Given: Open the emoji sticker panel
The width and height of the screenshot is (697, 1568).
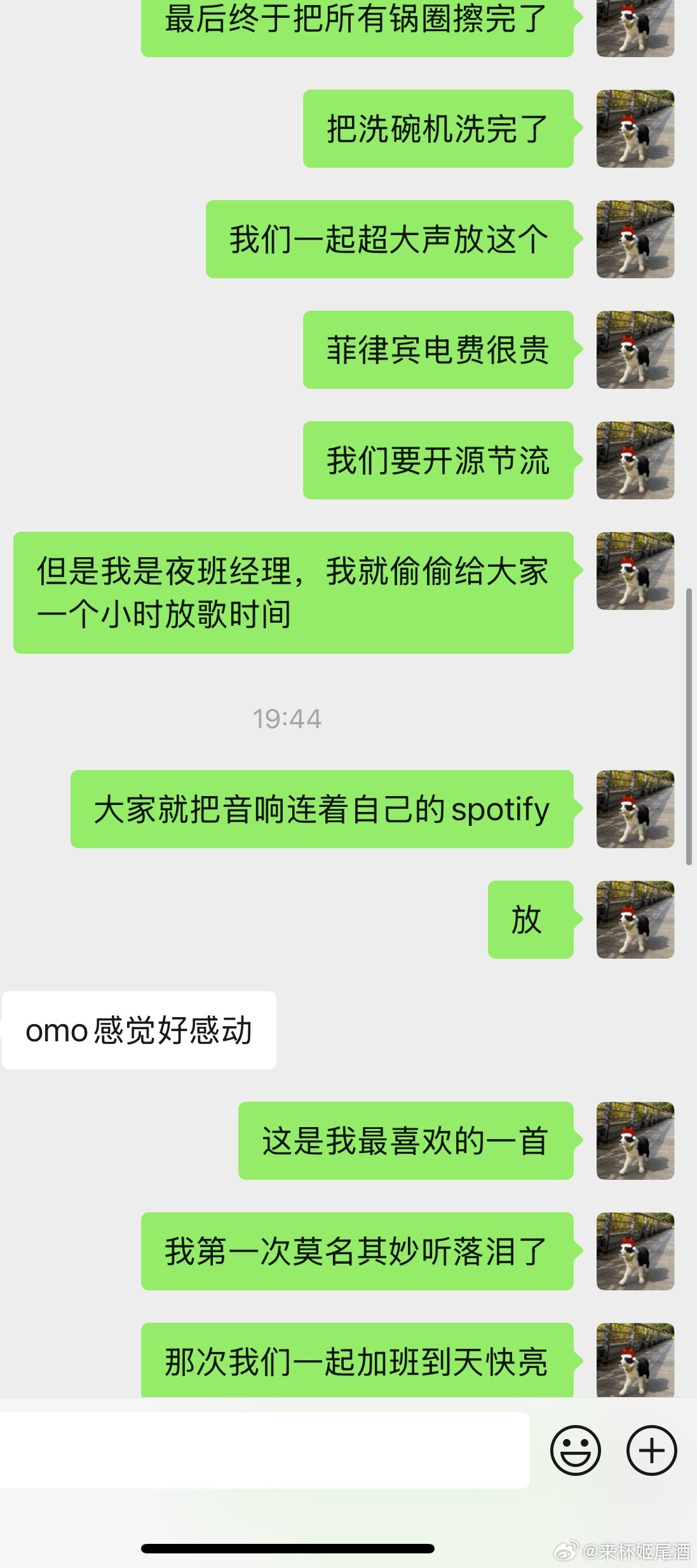Looking at the screenshot, I should tap(575, 1450).
